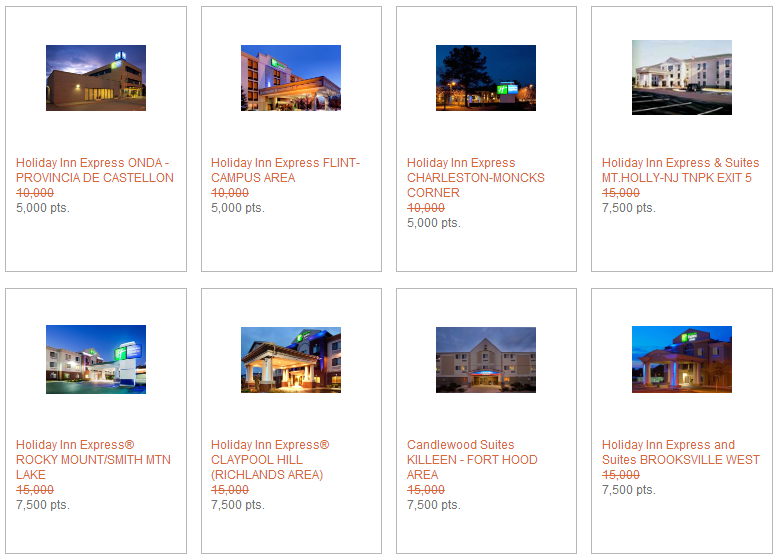Tap the Brooksville West hotel photo

(682, 359)
